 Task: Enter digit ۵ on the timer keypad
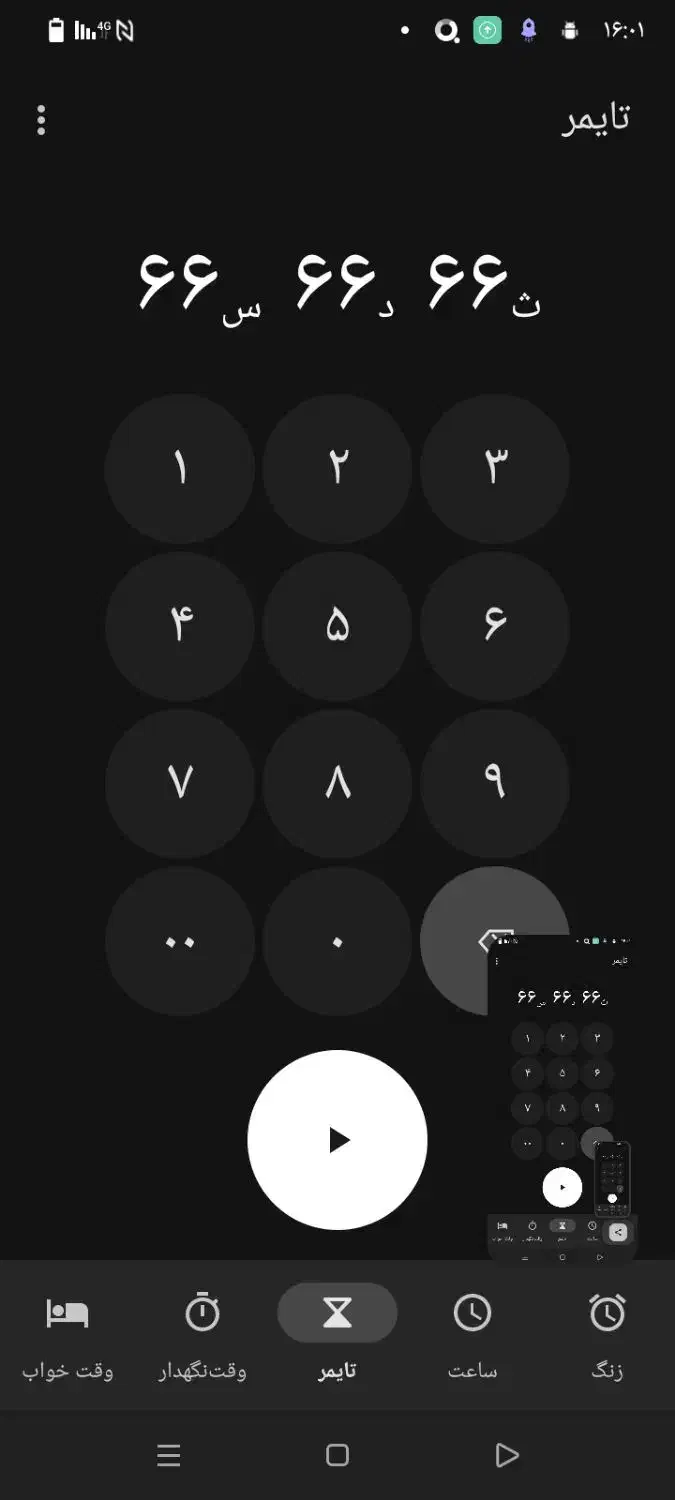pos(338,626)
